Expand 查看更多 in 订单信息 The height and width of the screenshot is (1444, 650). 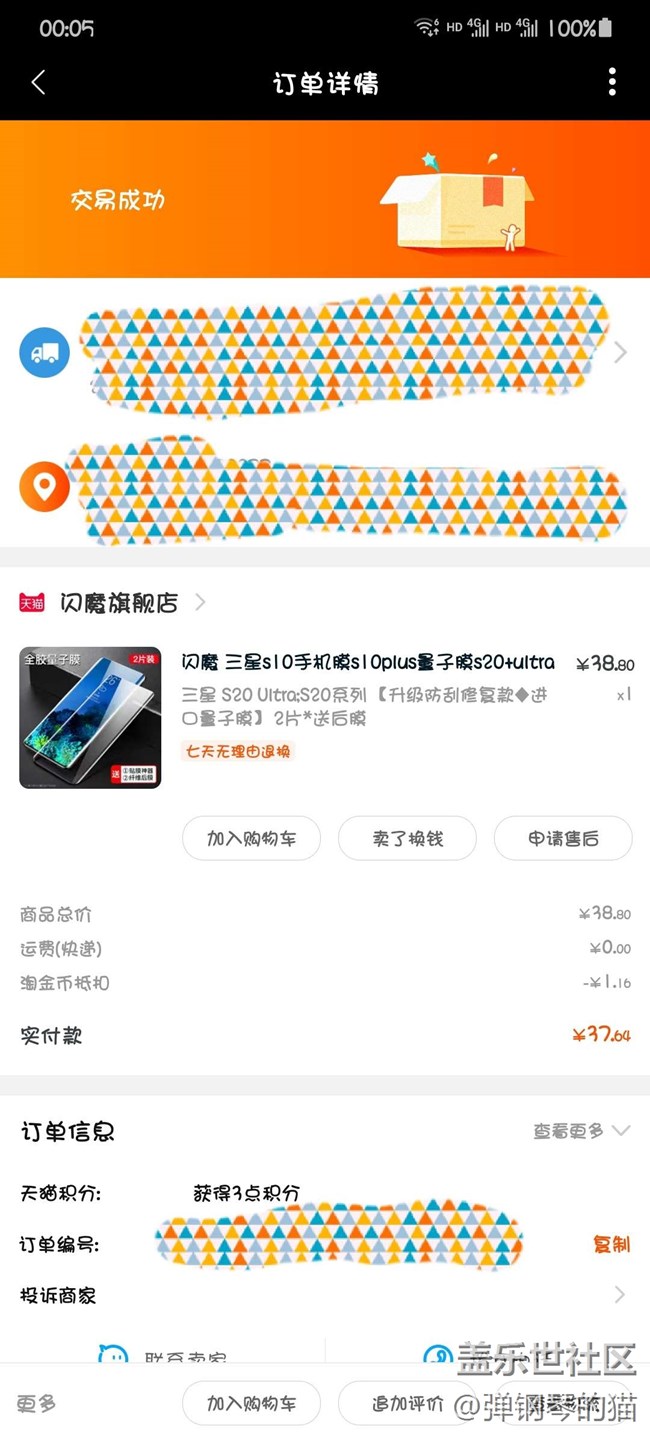point(581,1131)
